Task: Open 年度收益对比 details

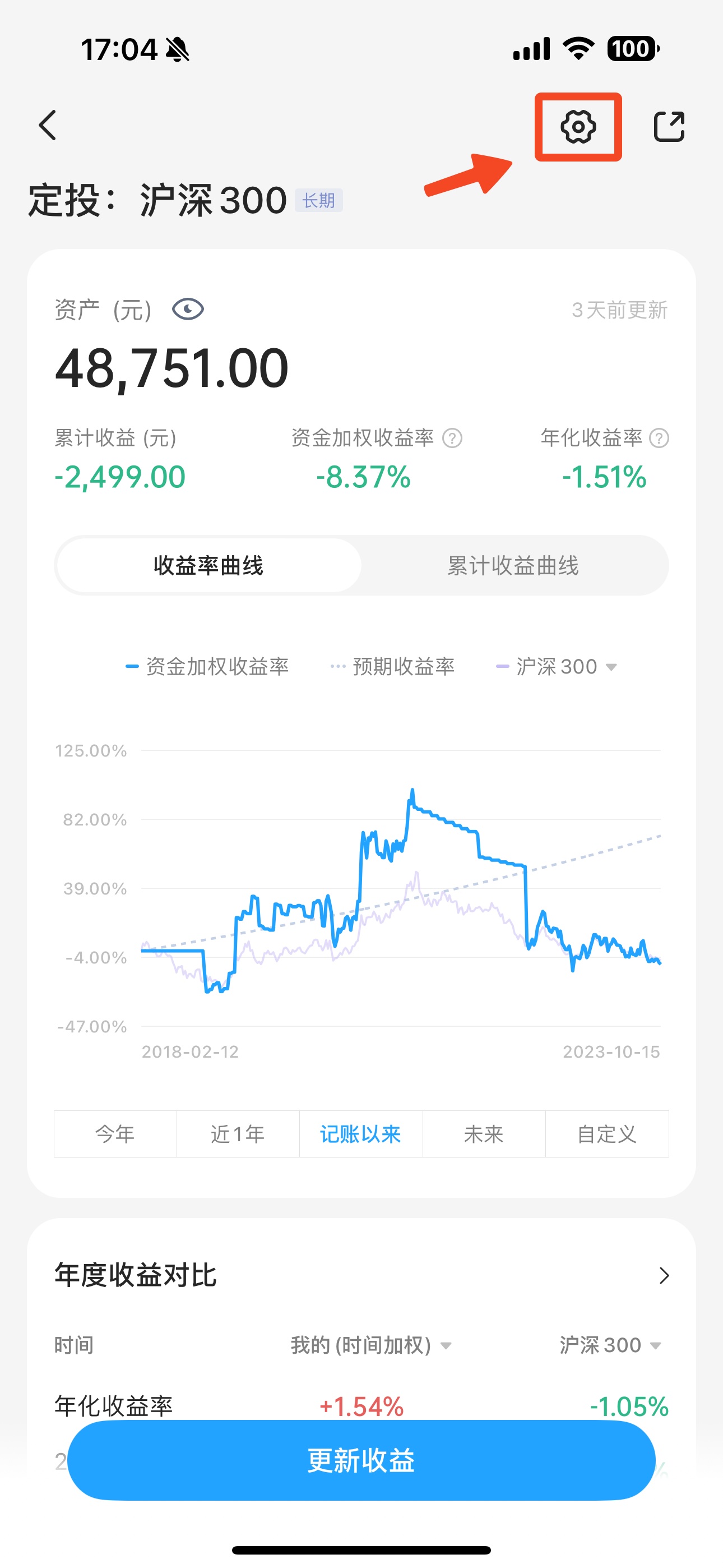Action: pos(361,1275)
